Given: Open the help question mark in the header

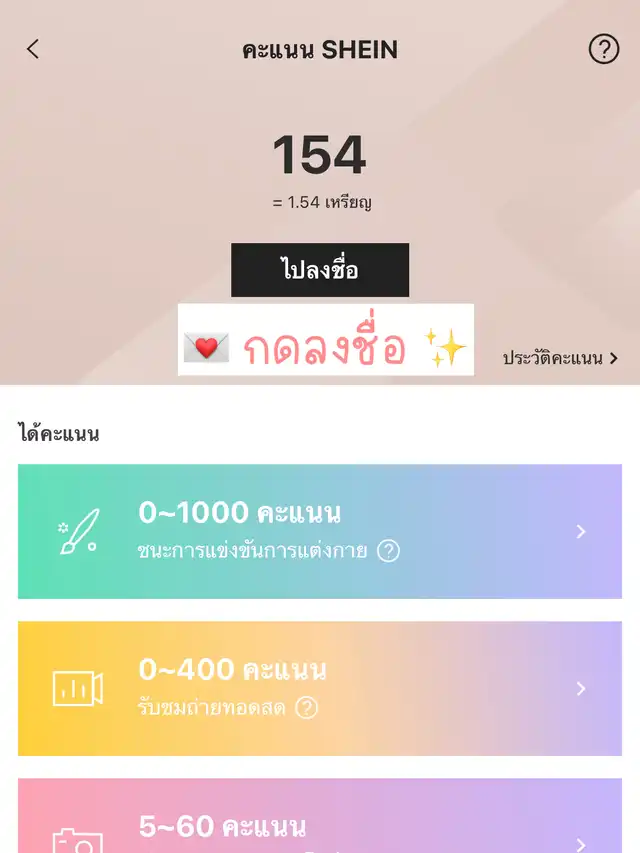Looking at the screenshot, I should pyautogui.click(x=603, y=49).
